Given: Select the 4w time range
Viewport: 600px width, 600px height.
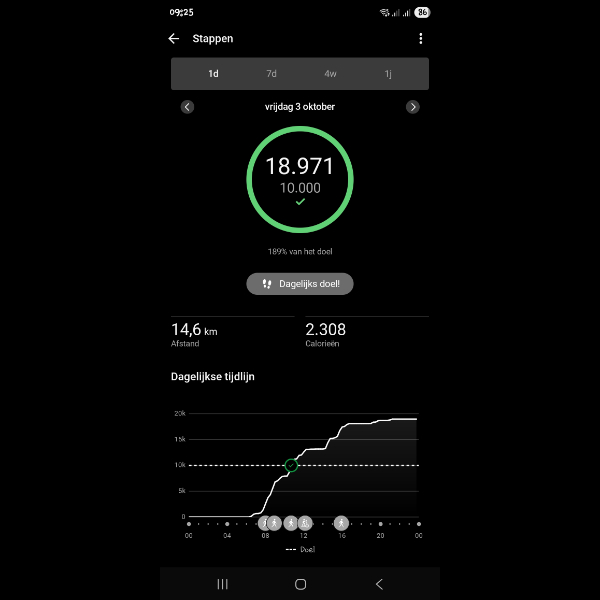Looking at the screenshot, I should 330,74.
